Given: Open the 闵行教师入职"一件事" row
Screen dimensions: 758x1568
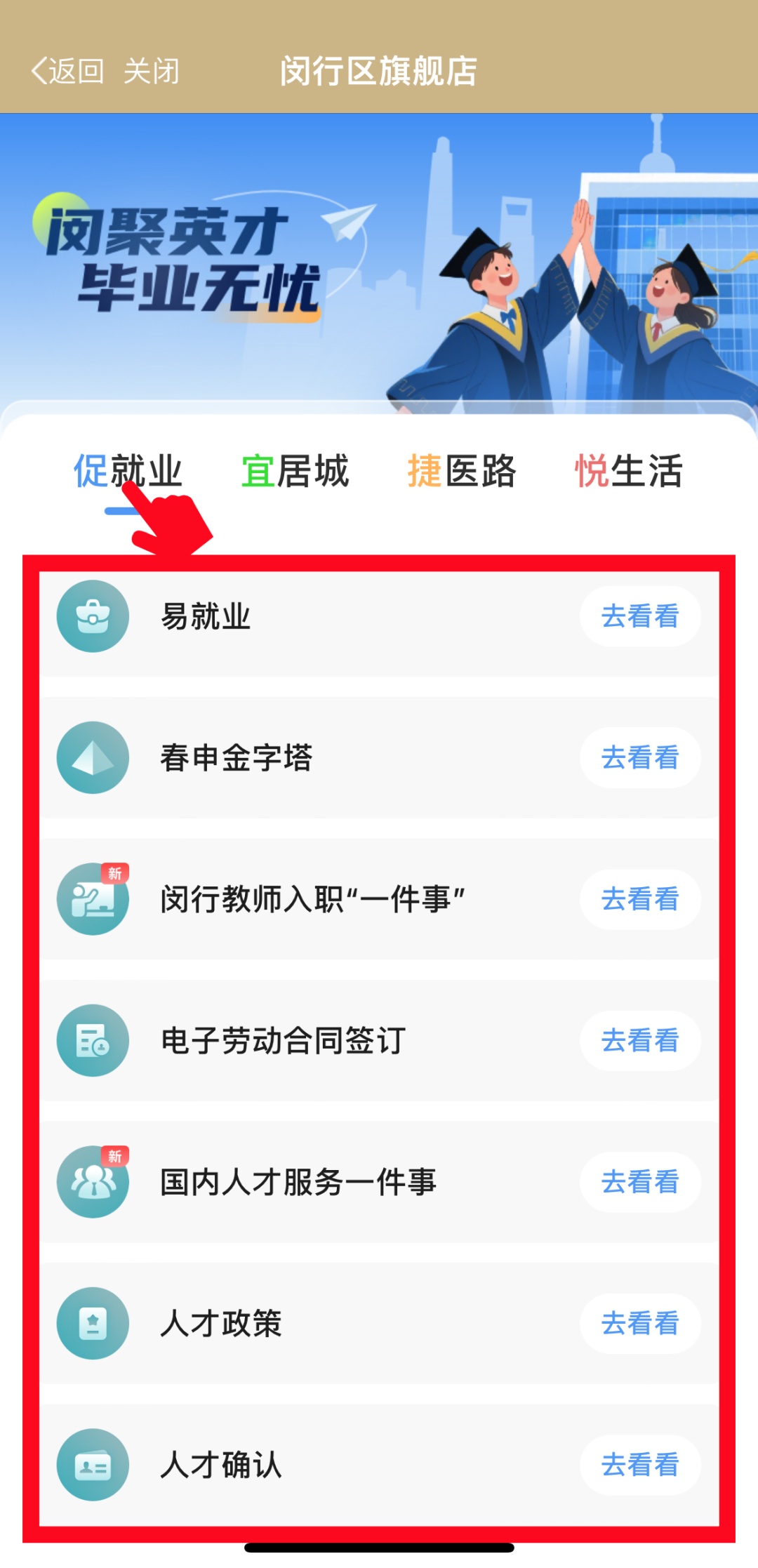Looking at the screenshot, I should point(312,899).
